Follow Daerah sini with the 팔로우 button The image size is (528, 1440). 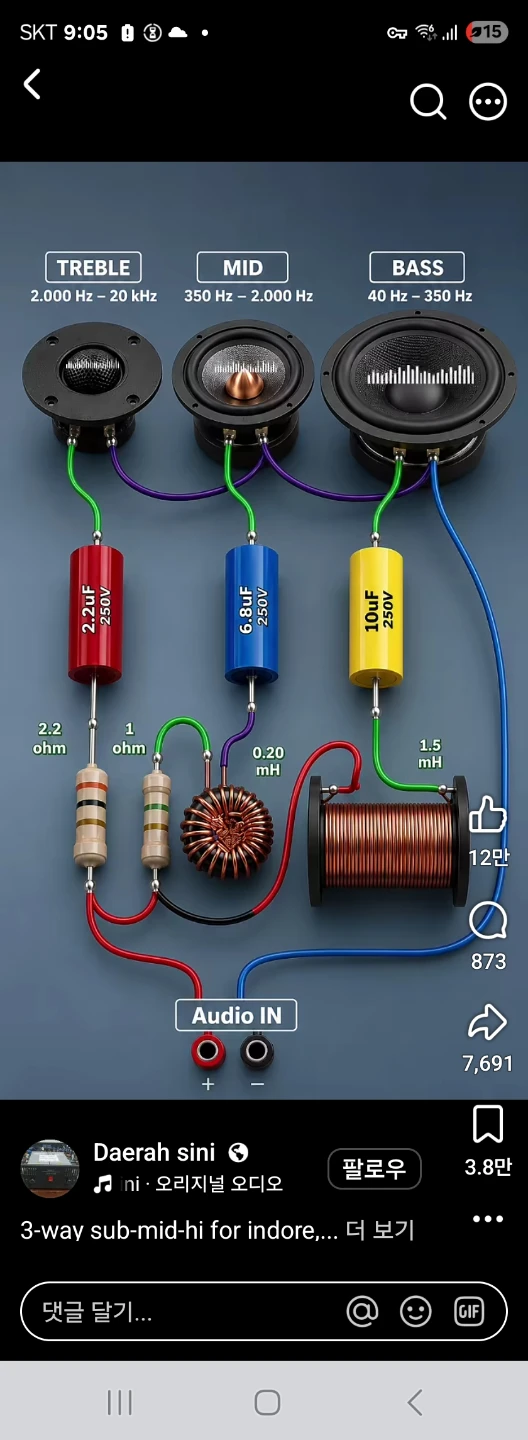375,1168
